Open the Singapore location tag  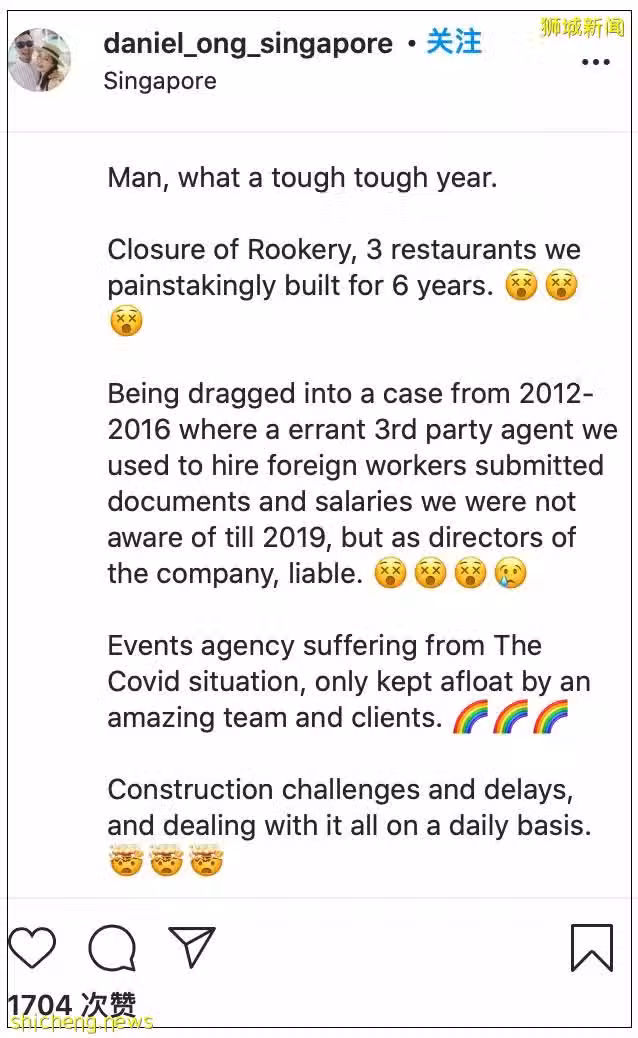(160, 81)
